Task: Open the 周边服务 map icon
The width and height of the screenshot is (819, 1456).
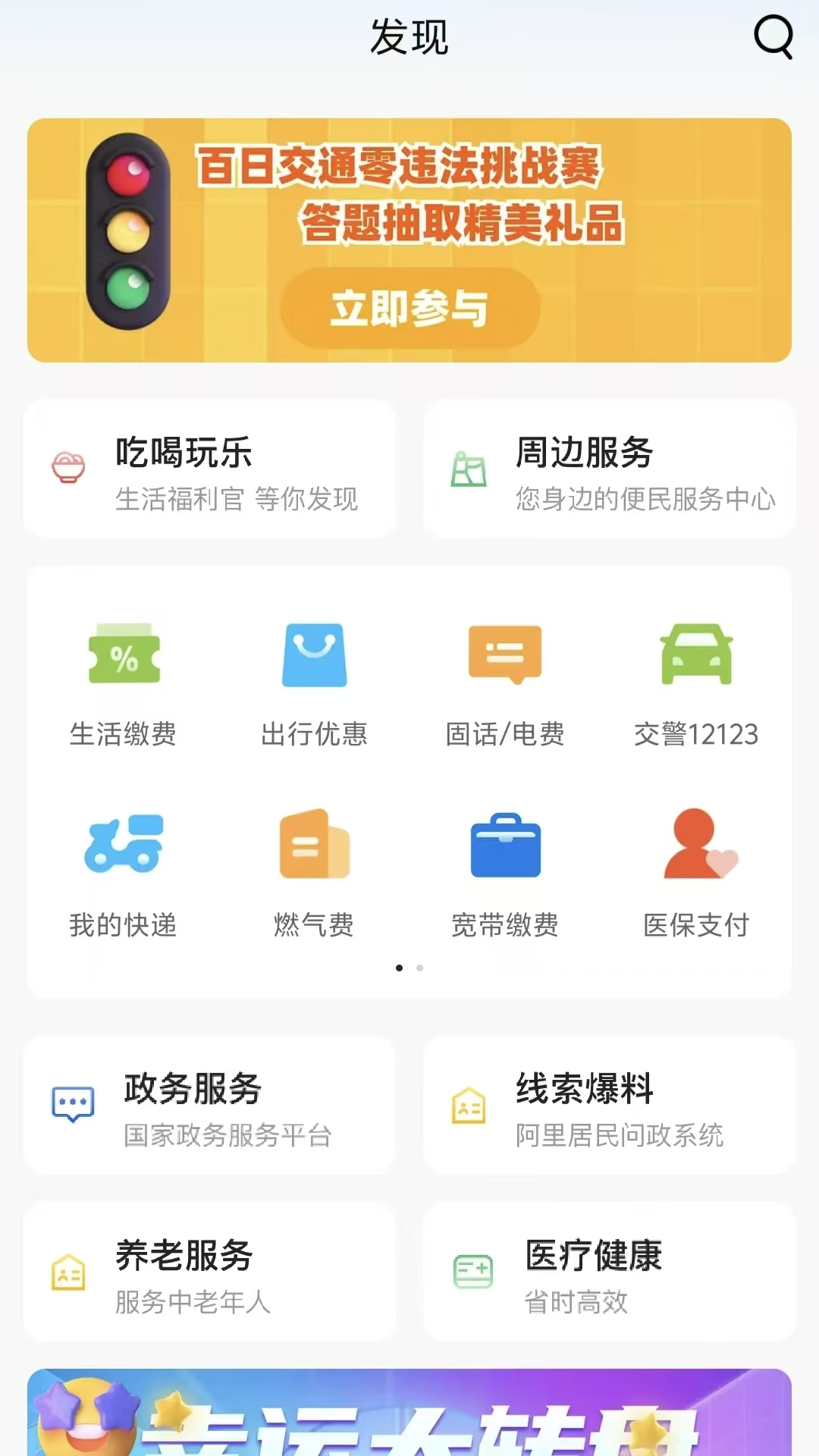Action: click(x=469, y=464)
